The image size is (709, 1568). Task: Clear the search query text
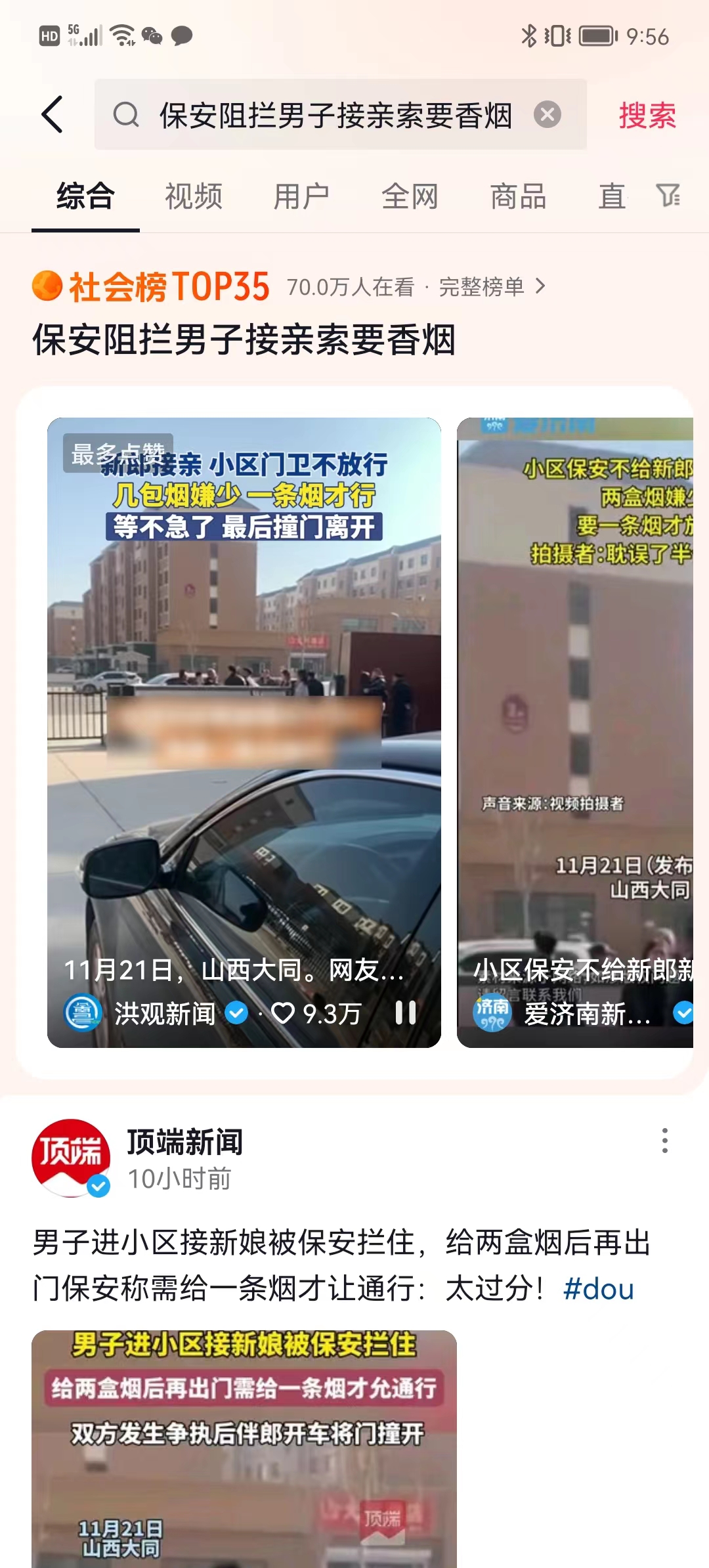(x=547, y=115)
